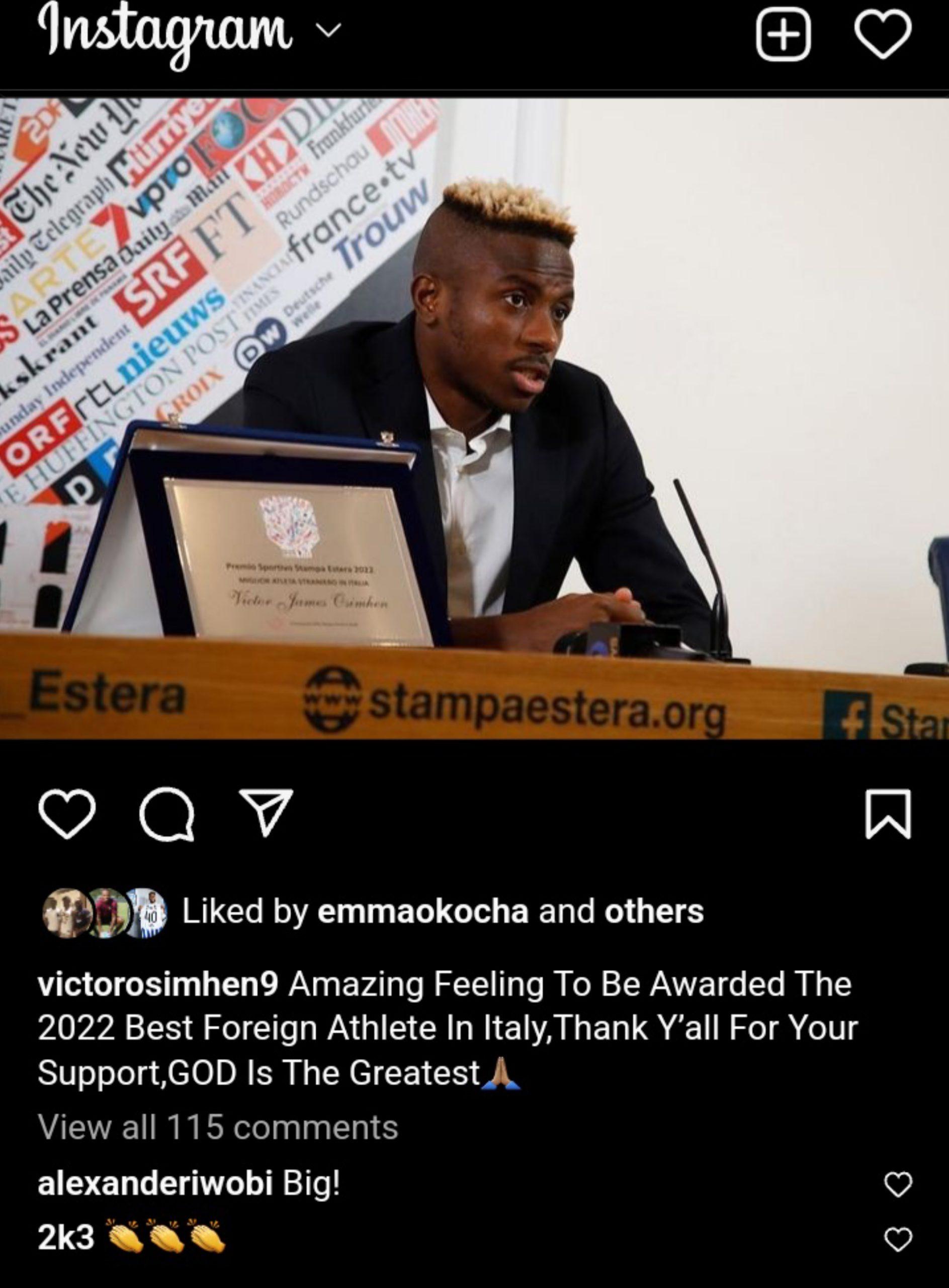Open victorosimhen9's profile from caption
949x1288 pixels.
pos(158,985)
